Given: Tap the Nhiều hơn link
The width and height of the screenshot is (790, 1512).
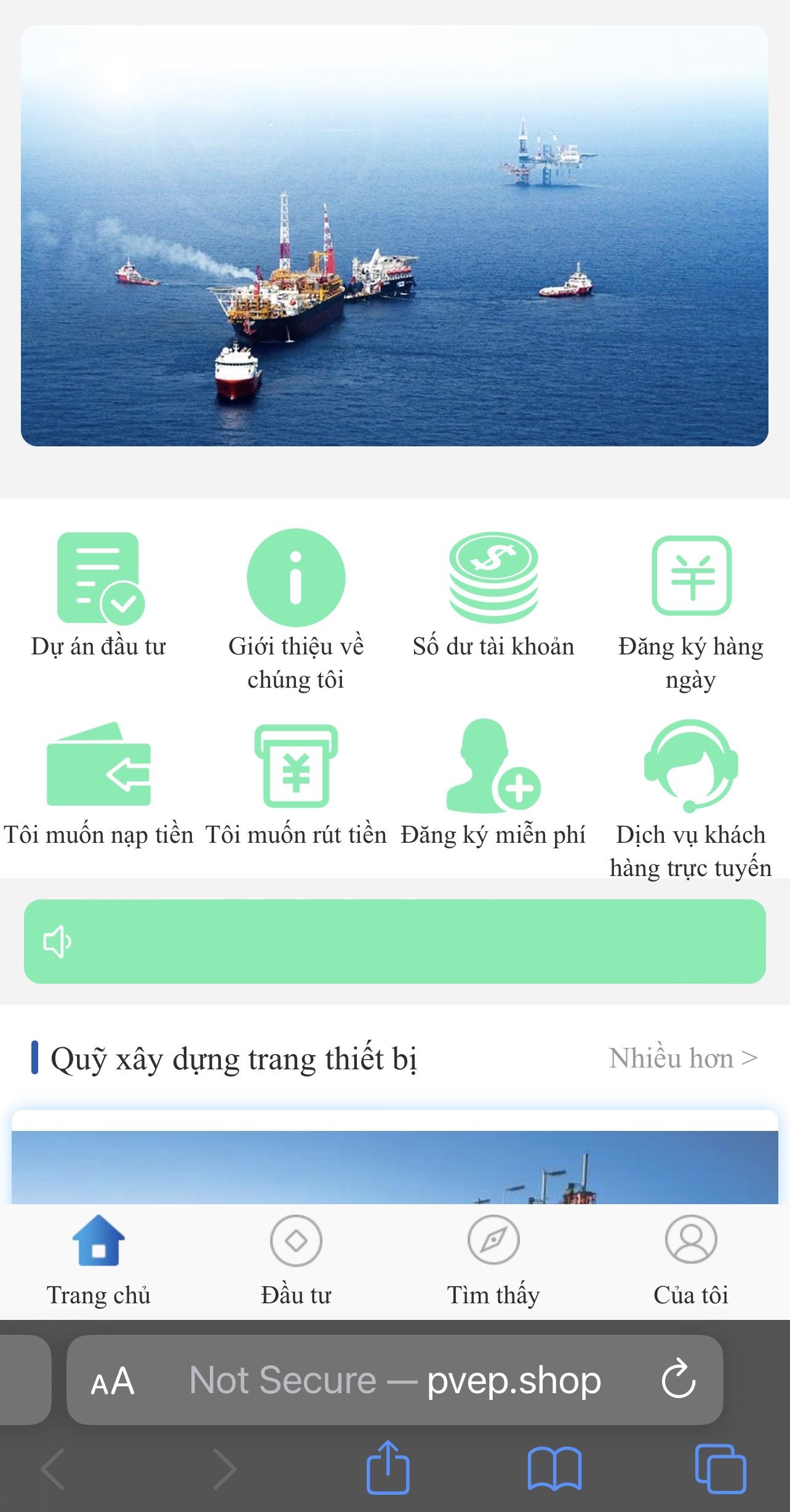Looking at the screenshot, I should [683, 1058].
